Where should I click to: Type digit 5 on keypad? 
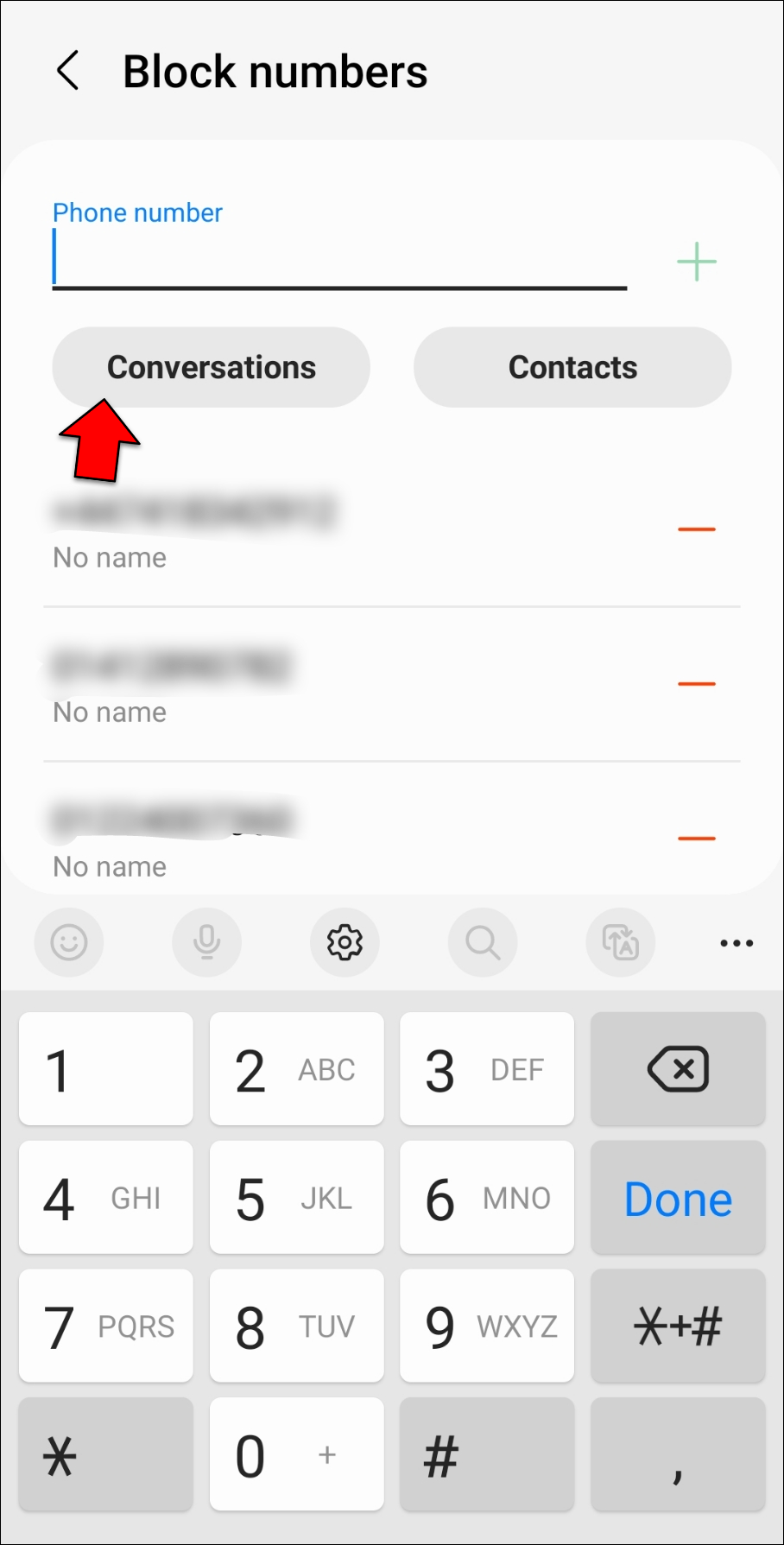(296, 1198)
